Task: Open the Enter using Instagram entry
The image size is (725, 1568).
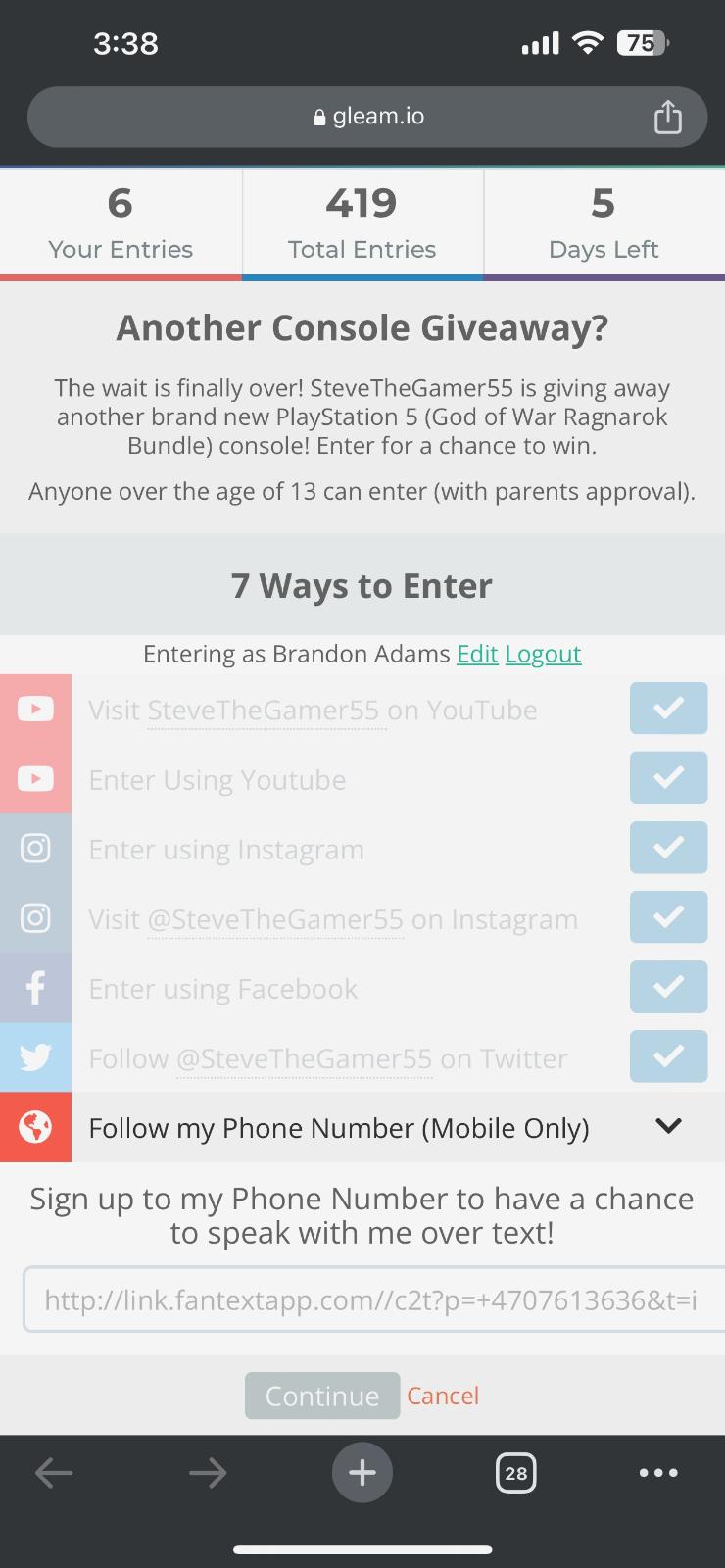Action: (x=362, y=849)
